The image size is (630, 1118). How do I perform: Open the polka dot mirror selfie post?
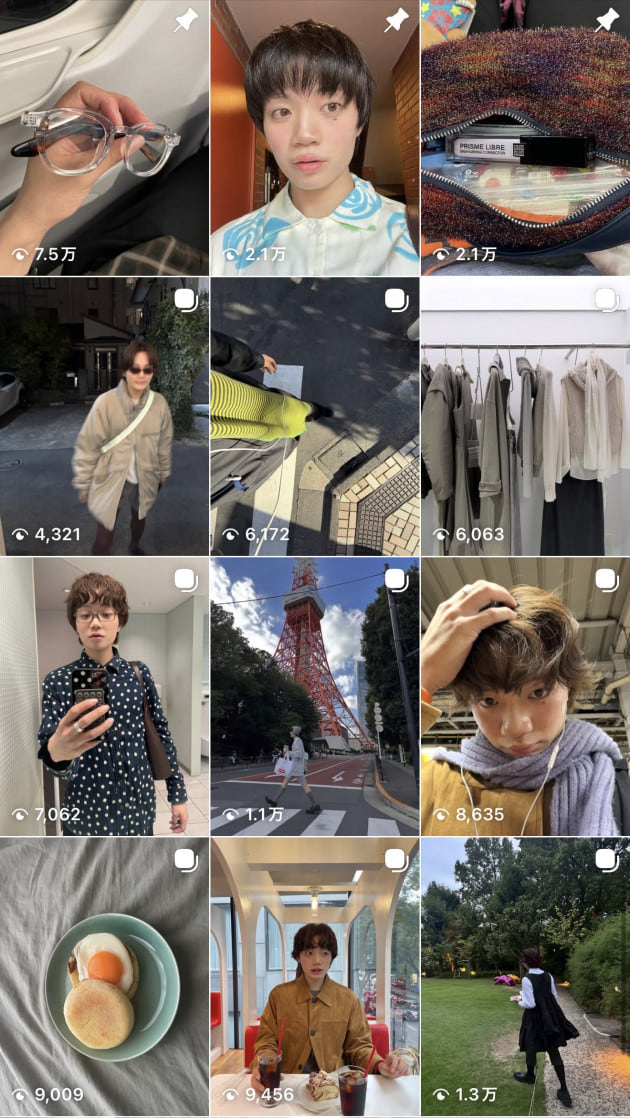(104, 696)
